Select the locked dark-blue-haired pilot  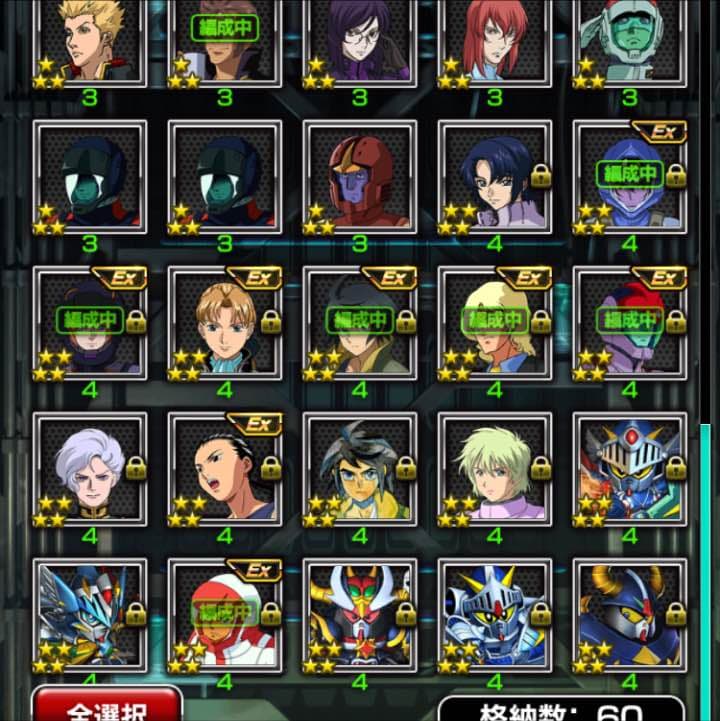tap(495, 177)
